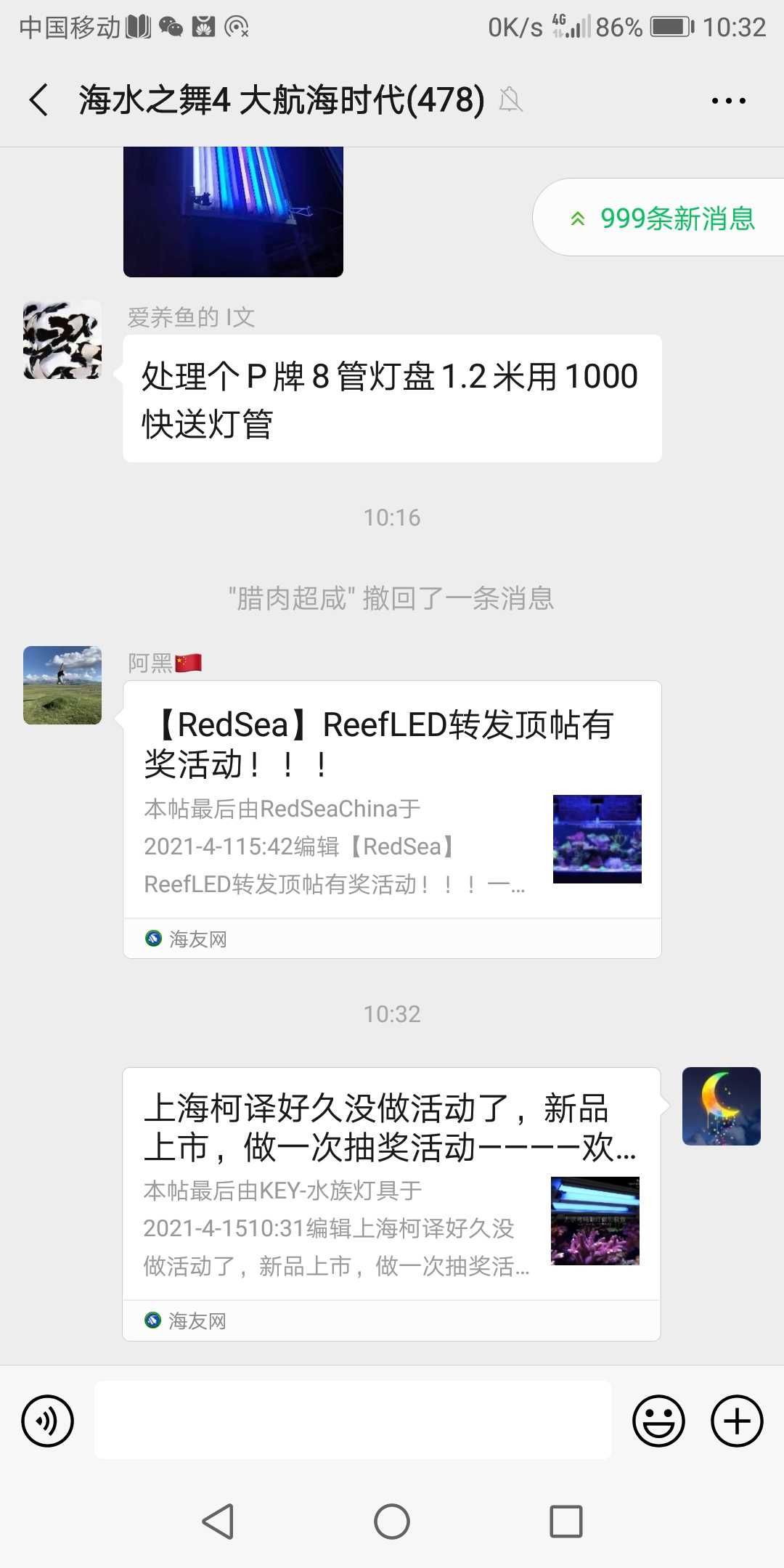Jump to the 999条新消息 unread messages

click(662, 218)
